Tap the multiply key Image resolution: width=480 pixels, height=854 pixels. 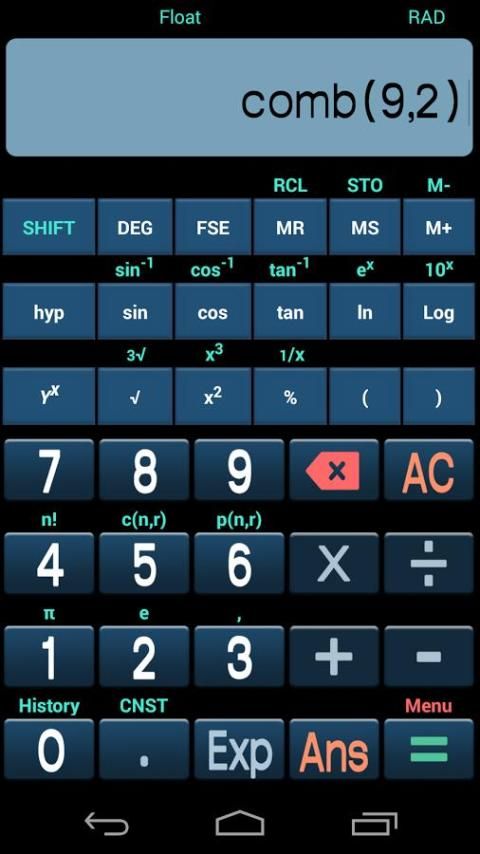pyautogui.click(x=333, y=563)
